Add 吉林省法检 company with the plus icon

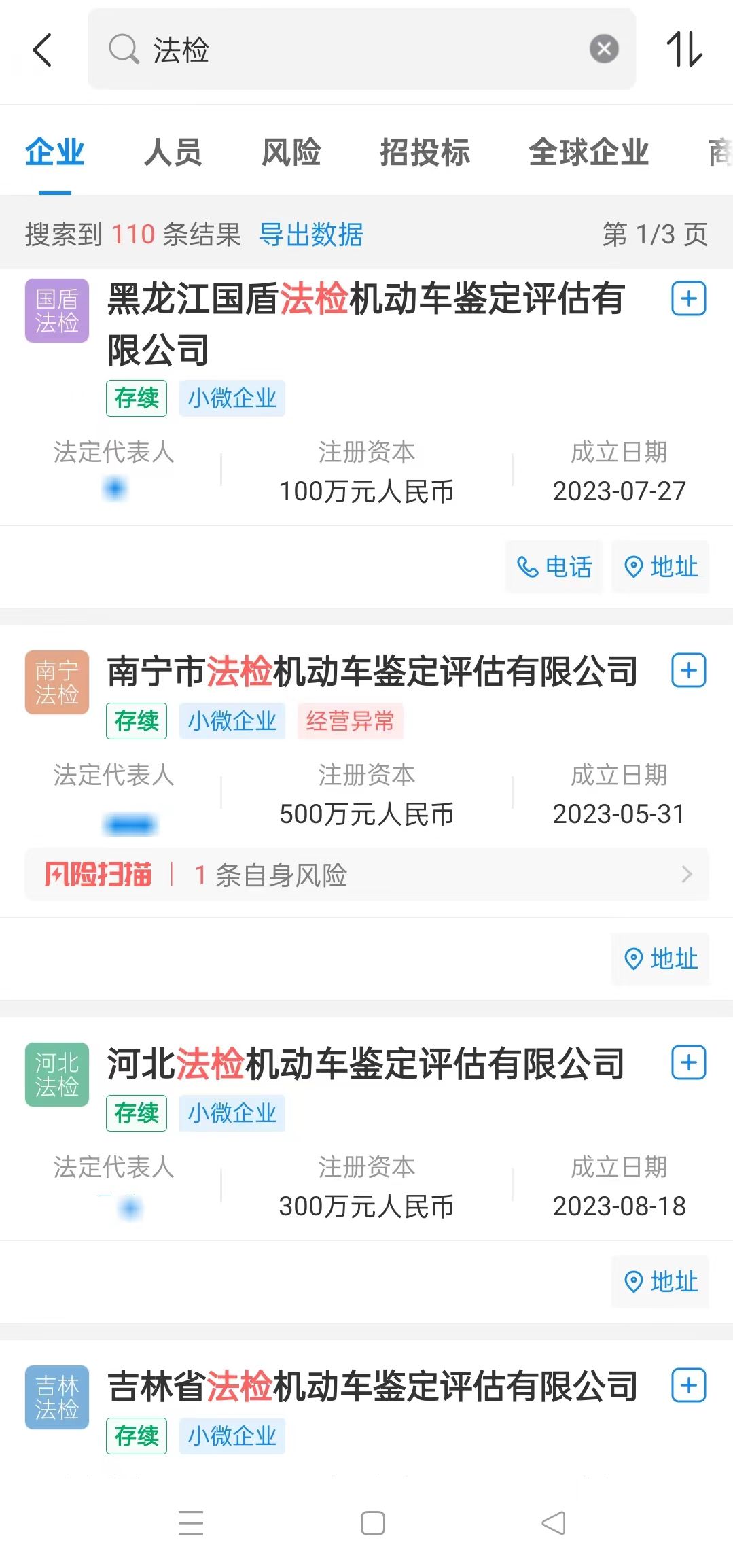point(689,1386)
